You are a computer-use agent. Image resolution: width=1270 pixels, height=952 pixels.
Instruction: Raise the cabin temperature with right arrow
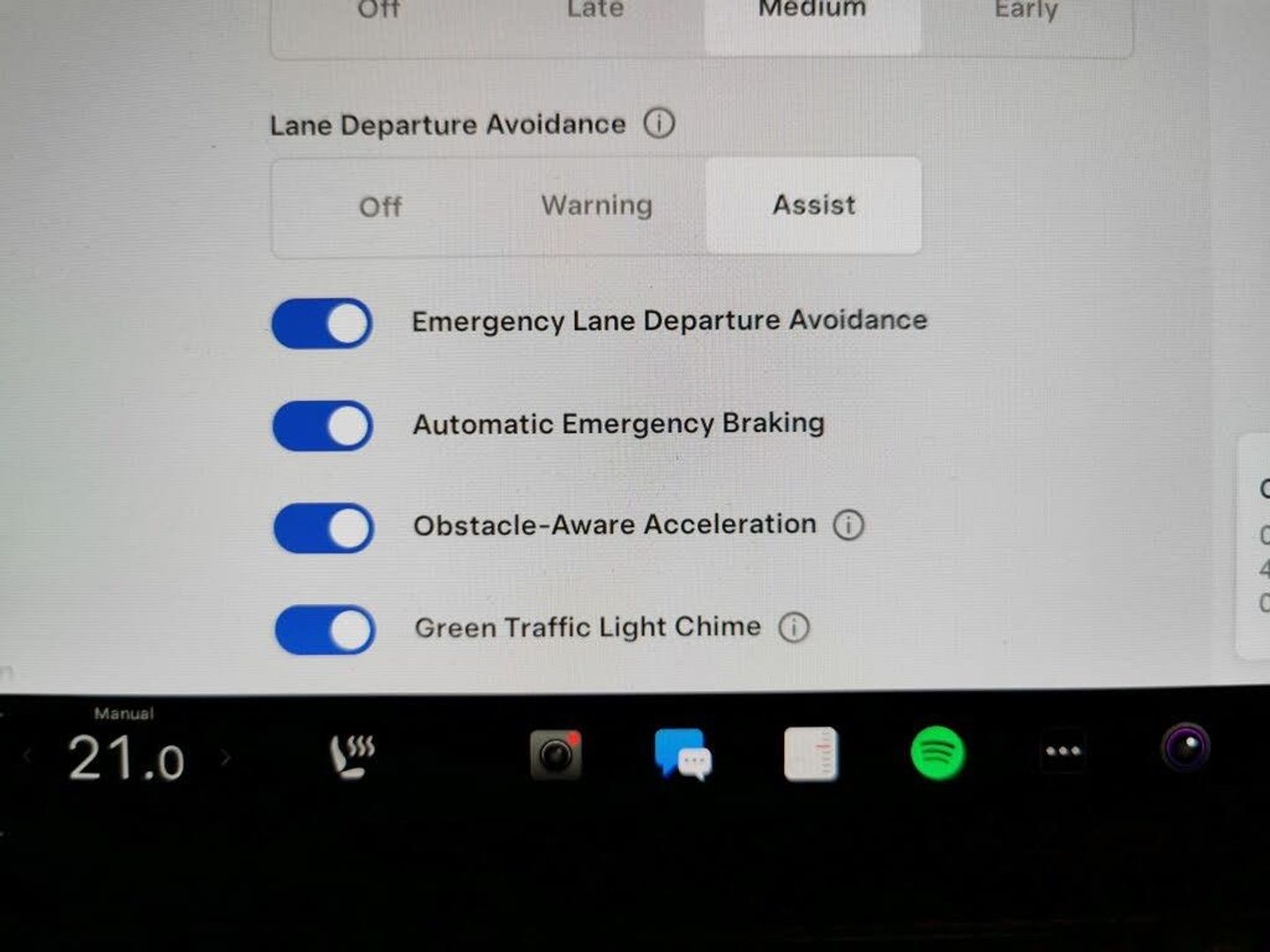(x=226, y=757)
